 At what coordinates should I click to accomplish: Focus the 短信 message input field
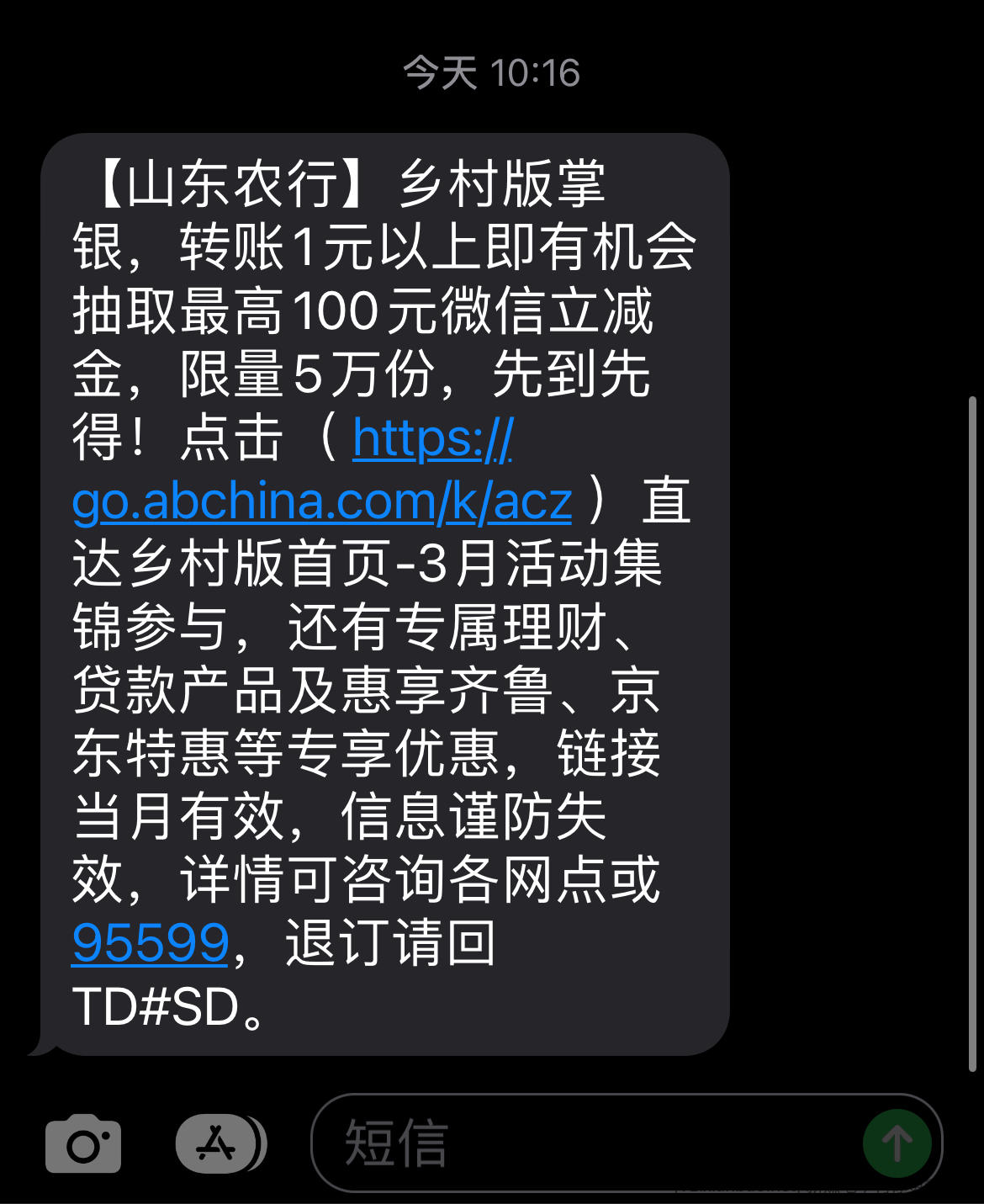(589, 1143)
